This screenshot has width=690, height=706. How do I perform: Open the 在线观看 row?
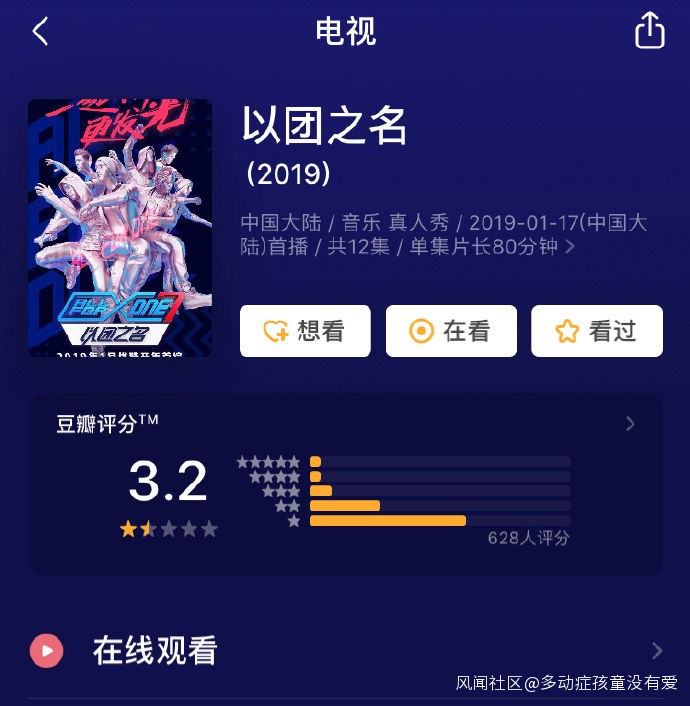click(x=345, y=651)
